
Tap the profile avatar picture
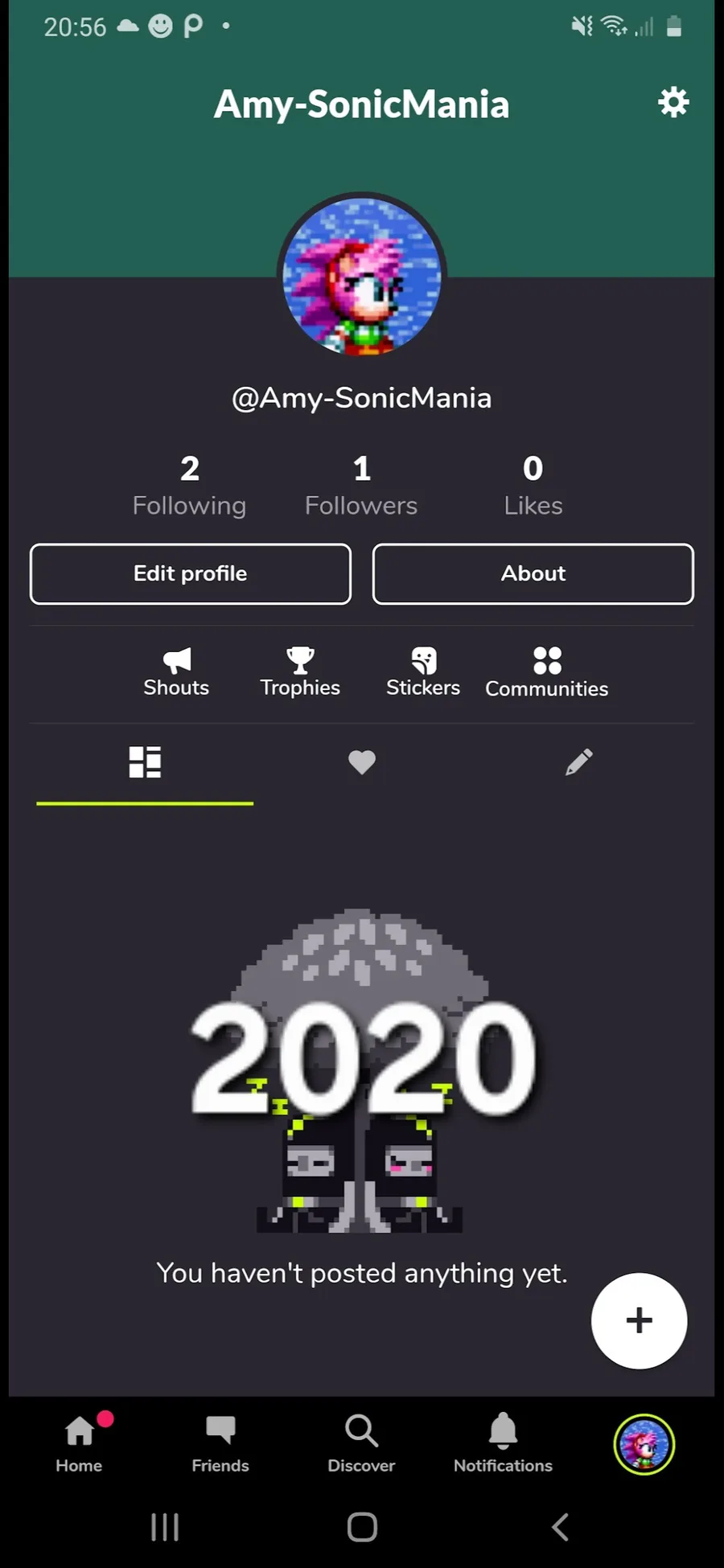pyautogui.click(x=362, y=276)
